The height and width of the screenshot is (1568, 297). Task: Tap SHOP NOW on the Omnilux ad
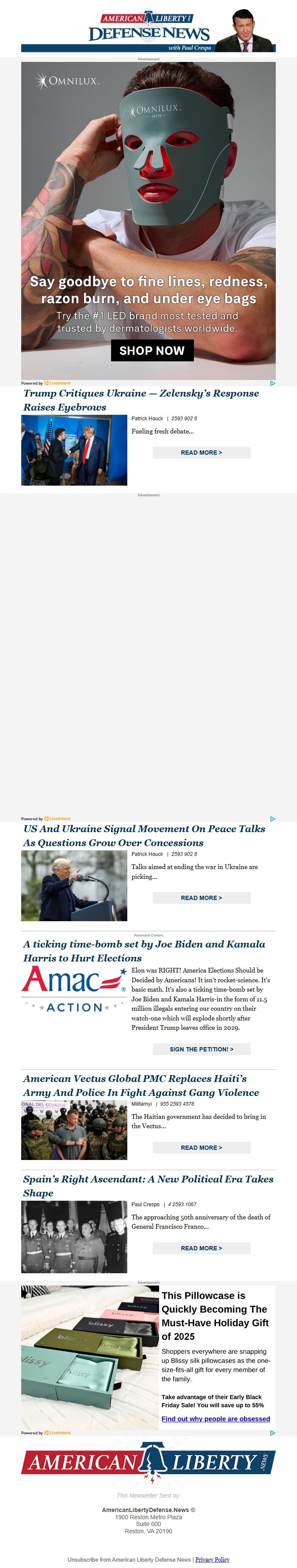151,350
